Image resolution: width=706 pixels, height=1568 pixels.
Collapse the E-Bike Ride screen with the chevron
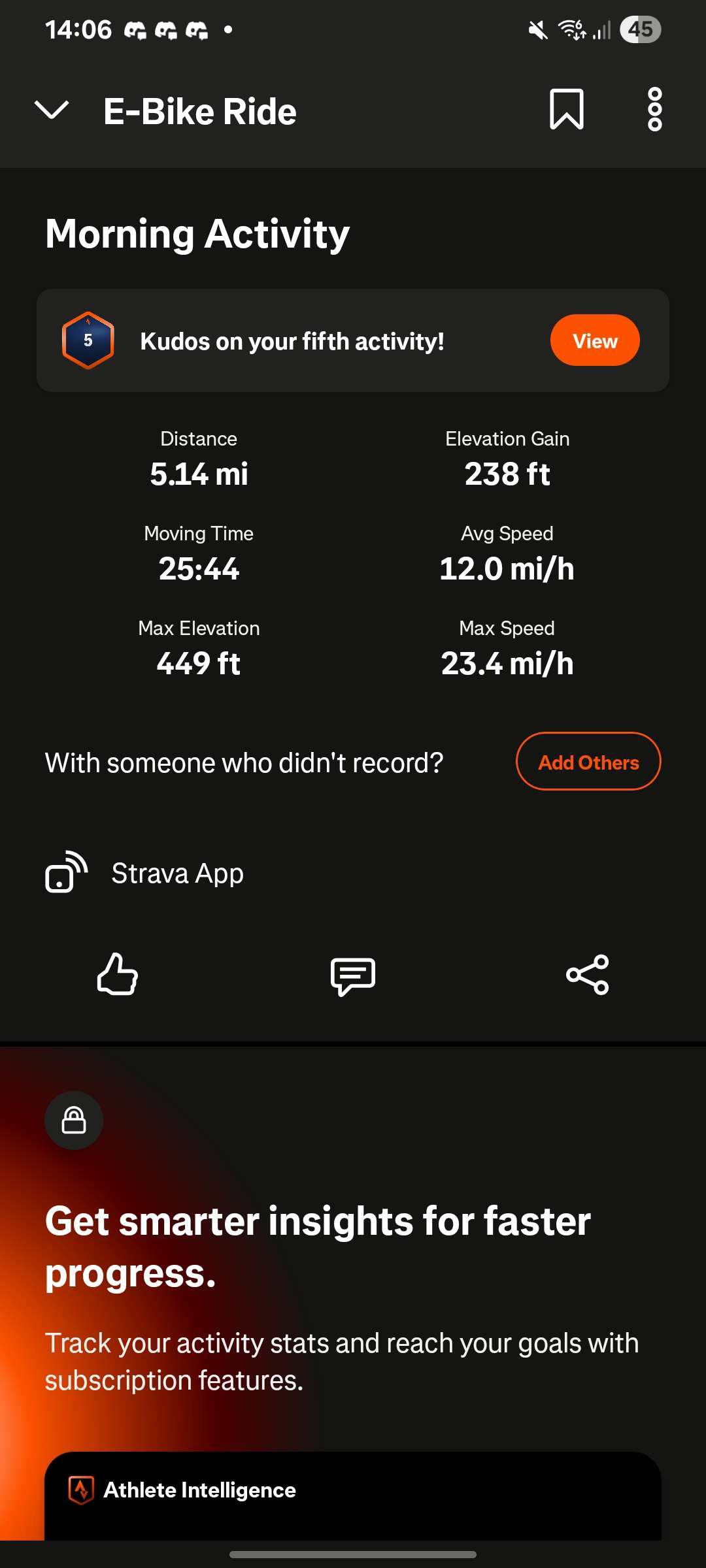tap(51, 110)
